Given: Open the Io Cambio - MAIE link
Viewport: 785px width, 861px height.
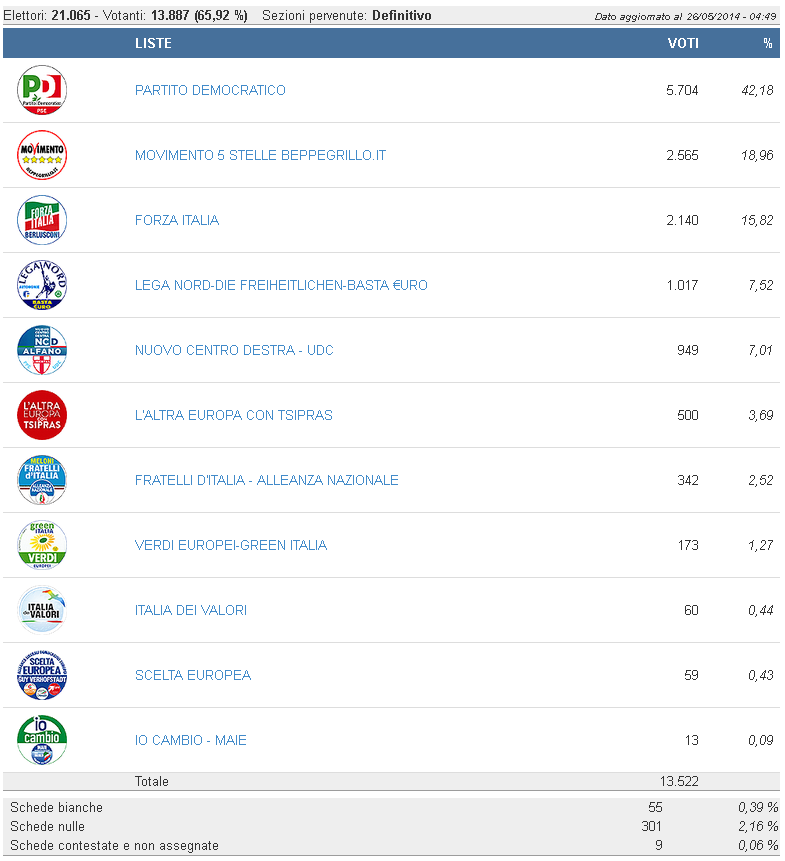Looking at the screenshot, I should [x=191, y=740].
